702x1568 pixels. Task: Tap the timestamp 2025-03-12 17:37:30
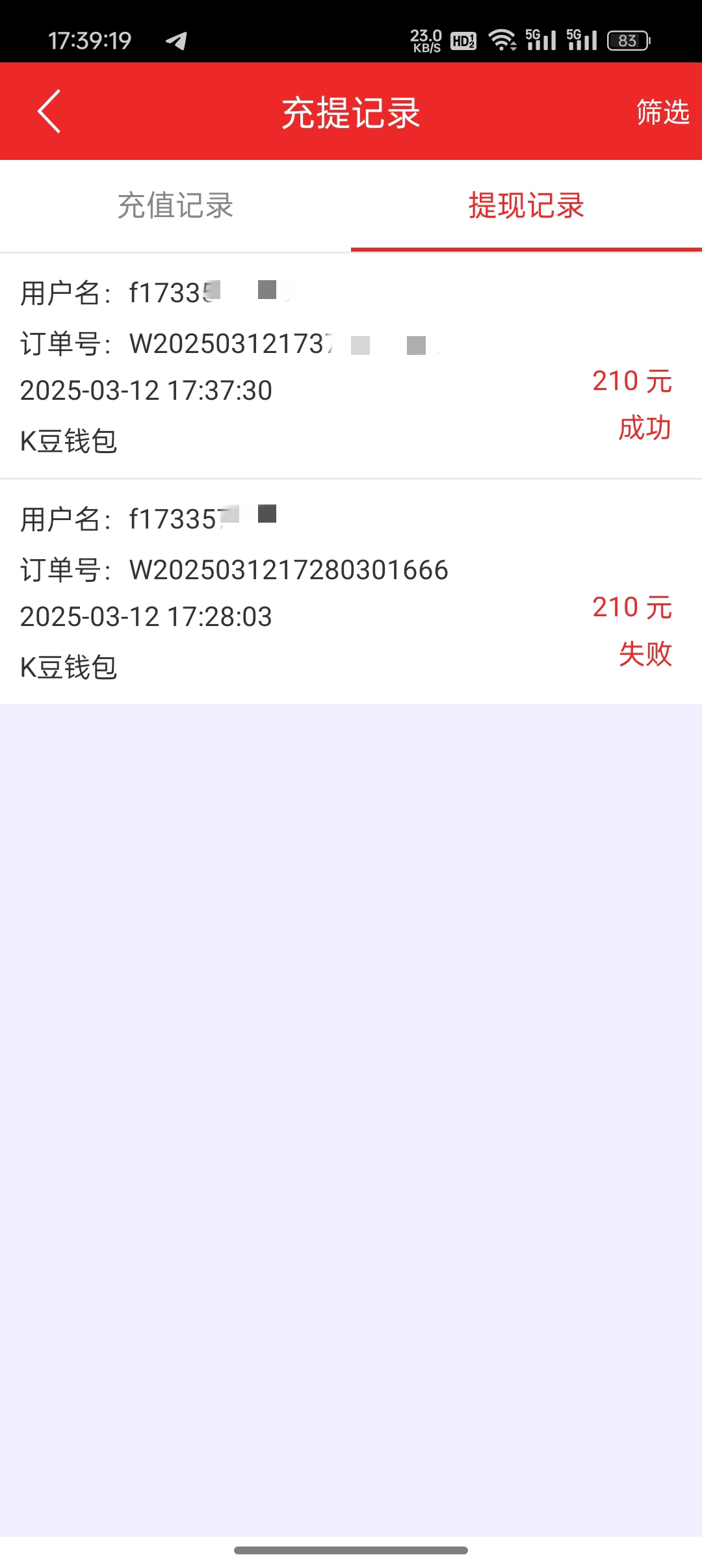coord(146,391)
